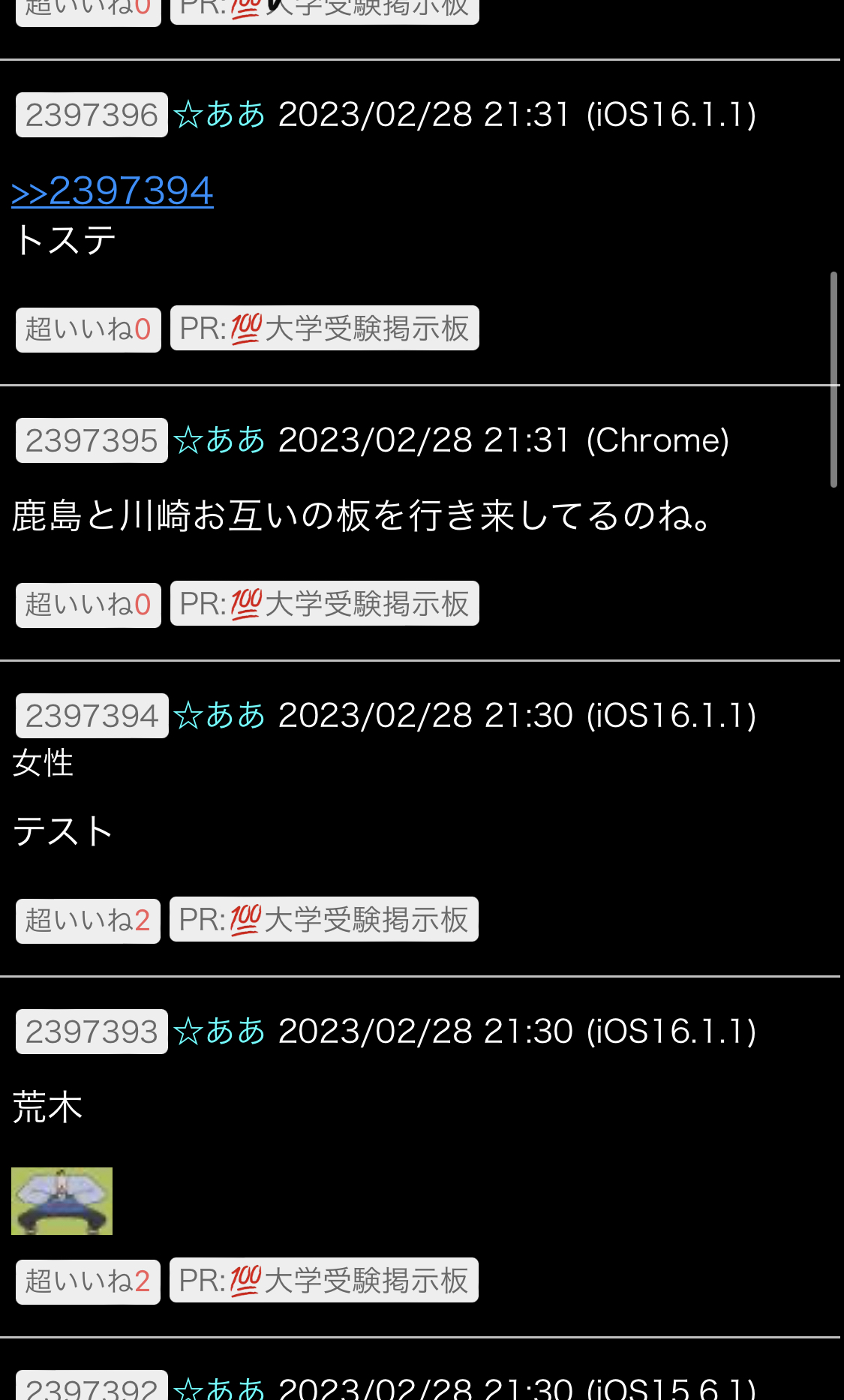Give 超いいね to post 2397395
The width and height of the screenshot is (844, 1400).
pos(89,605)
